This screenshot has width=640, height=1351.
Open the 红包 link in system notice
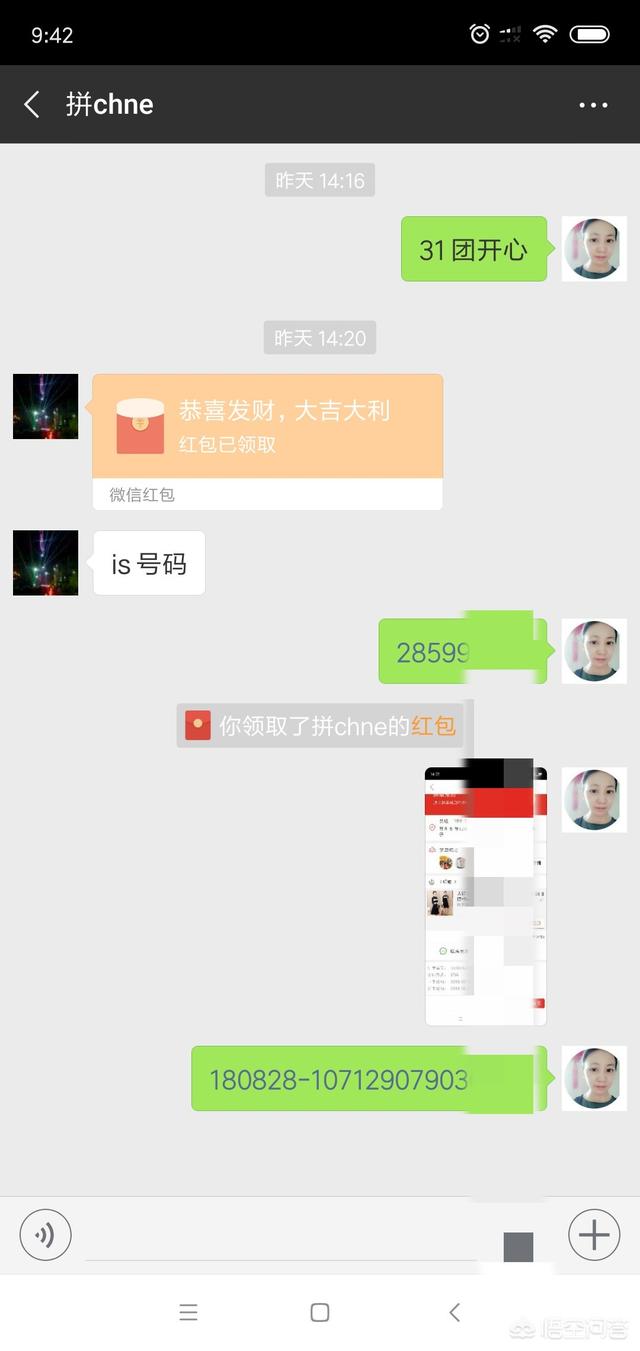coord(433,726)
